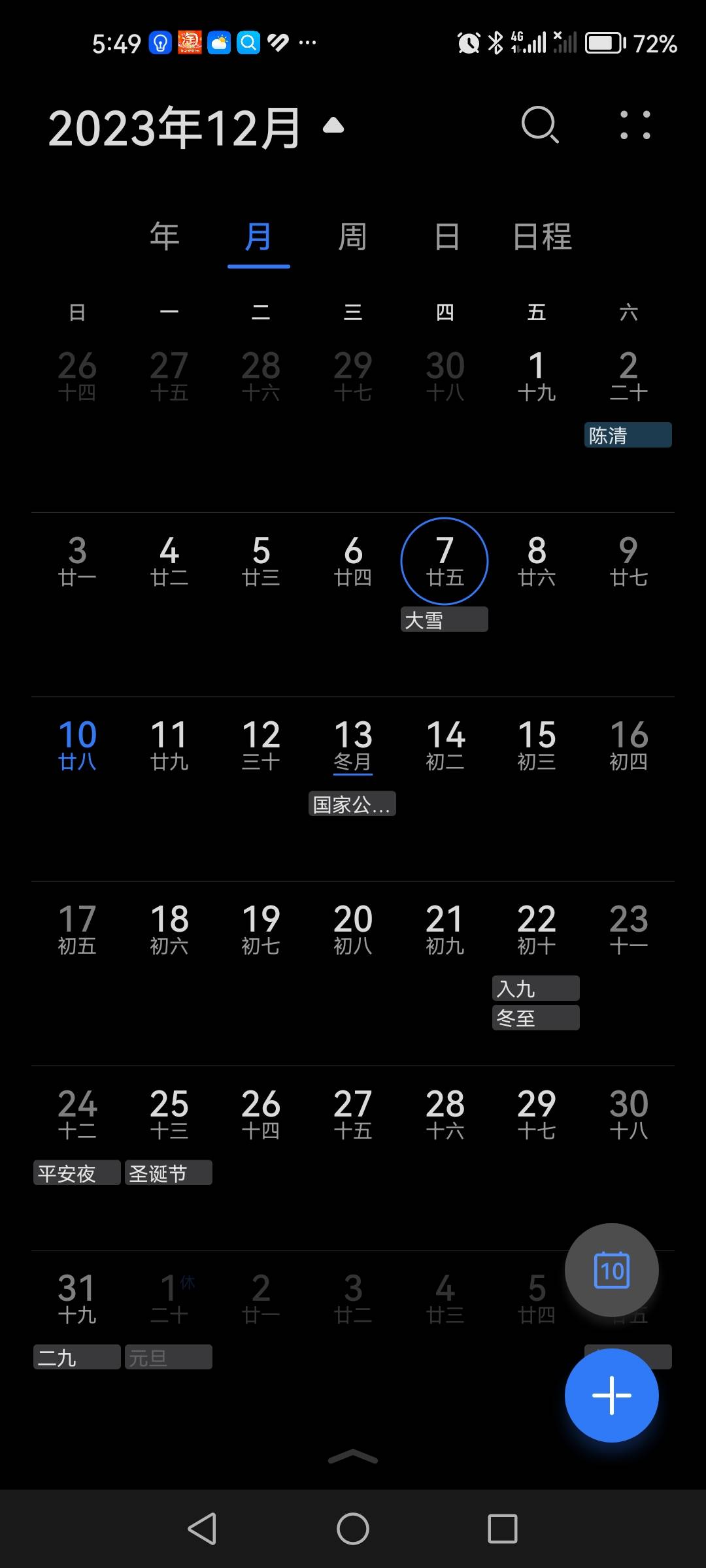Go back using system back button
Image resolution: width=706 pixels, height=1568 pixels.
click(x=202, y=1529)
